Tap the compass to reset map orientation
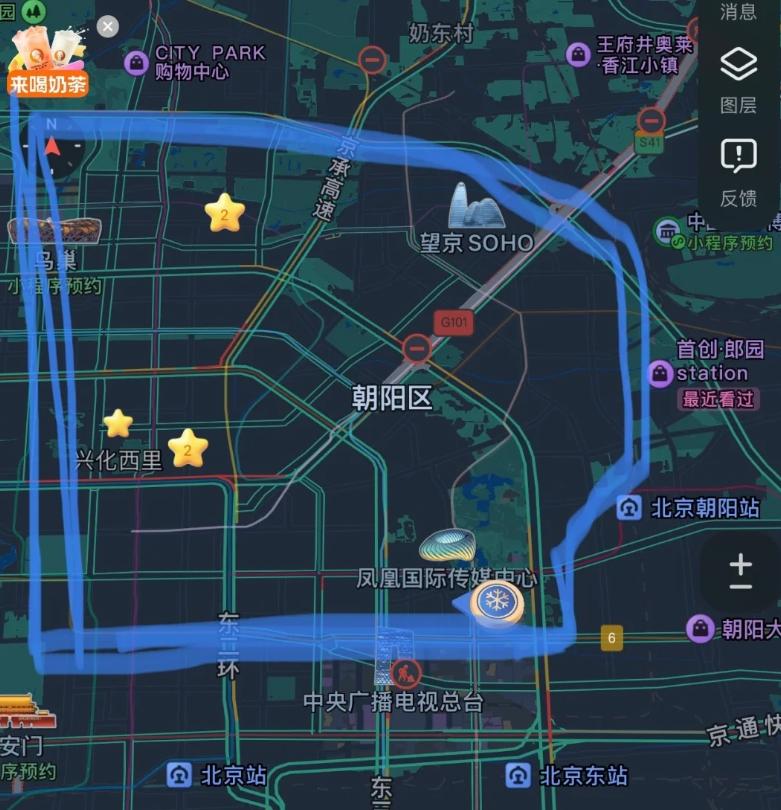Image resolution: width=781 pixels, height=810 pixels. pos(52,150)
